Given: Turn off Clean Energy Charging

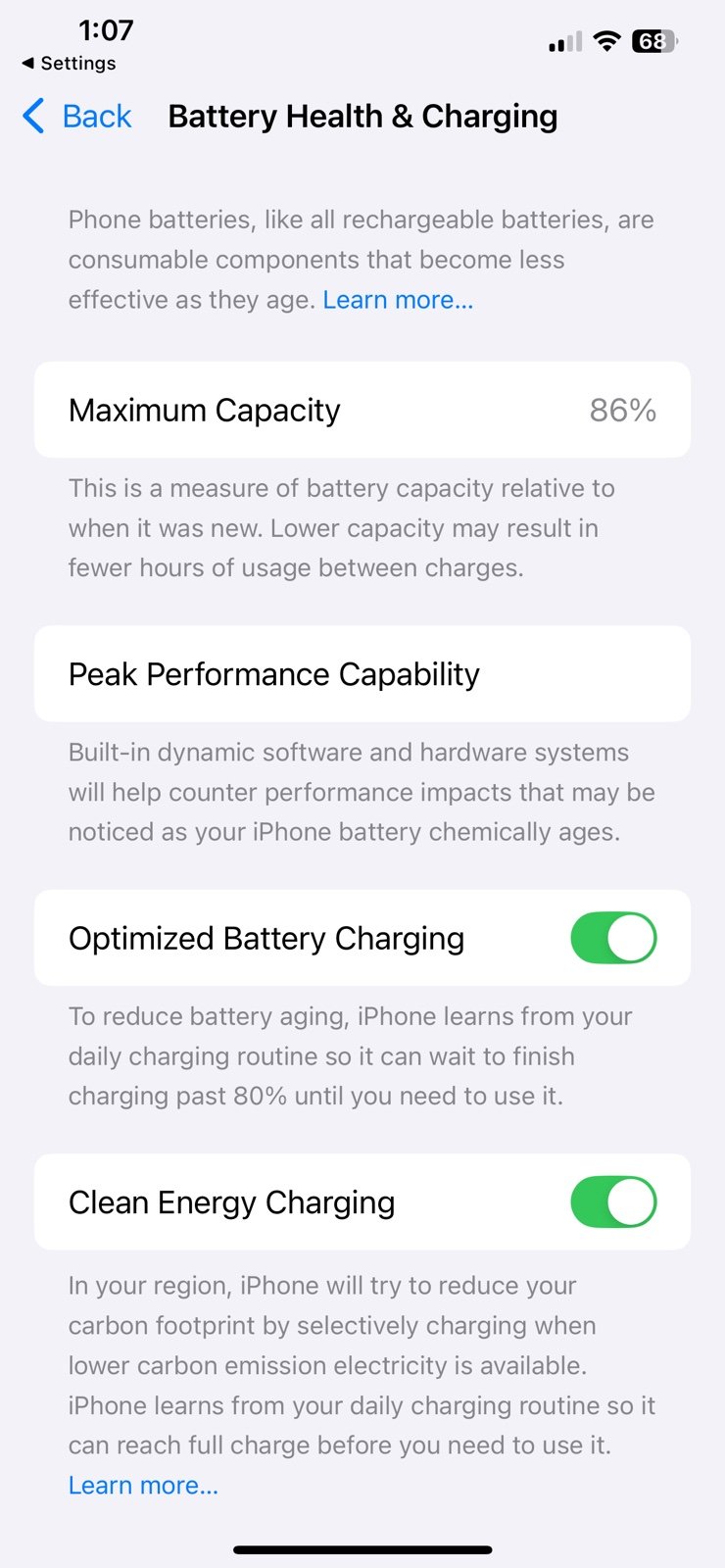Looking at the screenshot, I should [x=612, y=1201].
